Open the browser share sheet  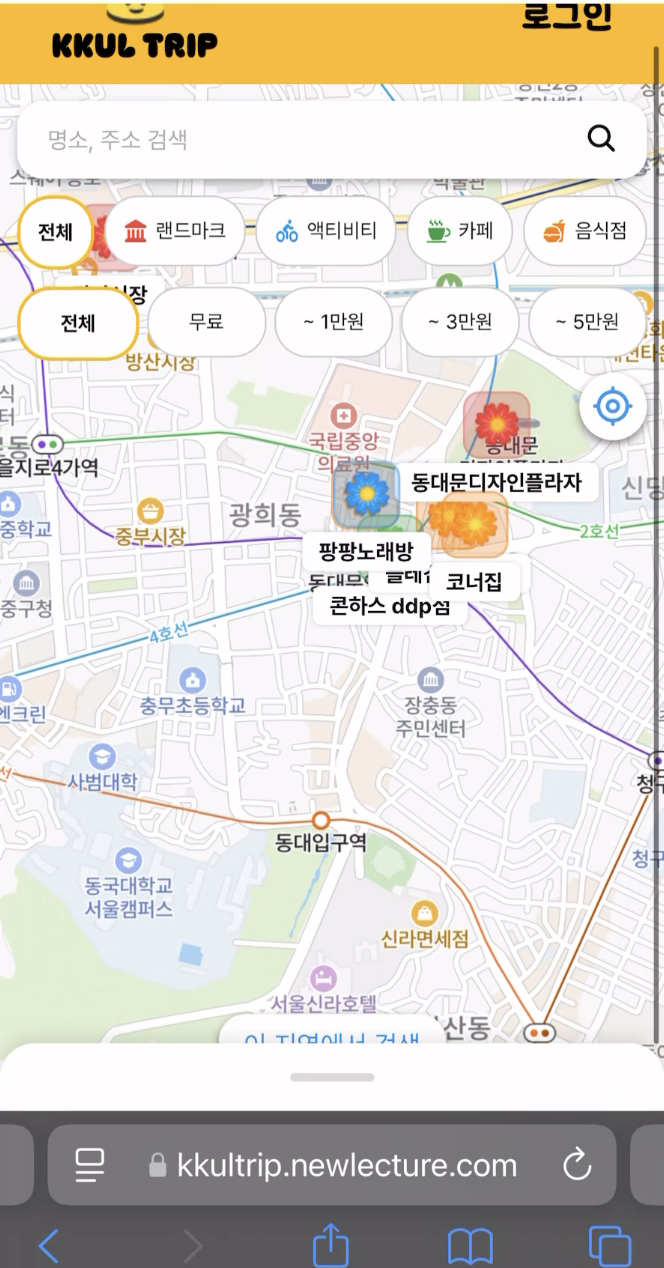pyautogui.click(x=331, y=1246)
